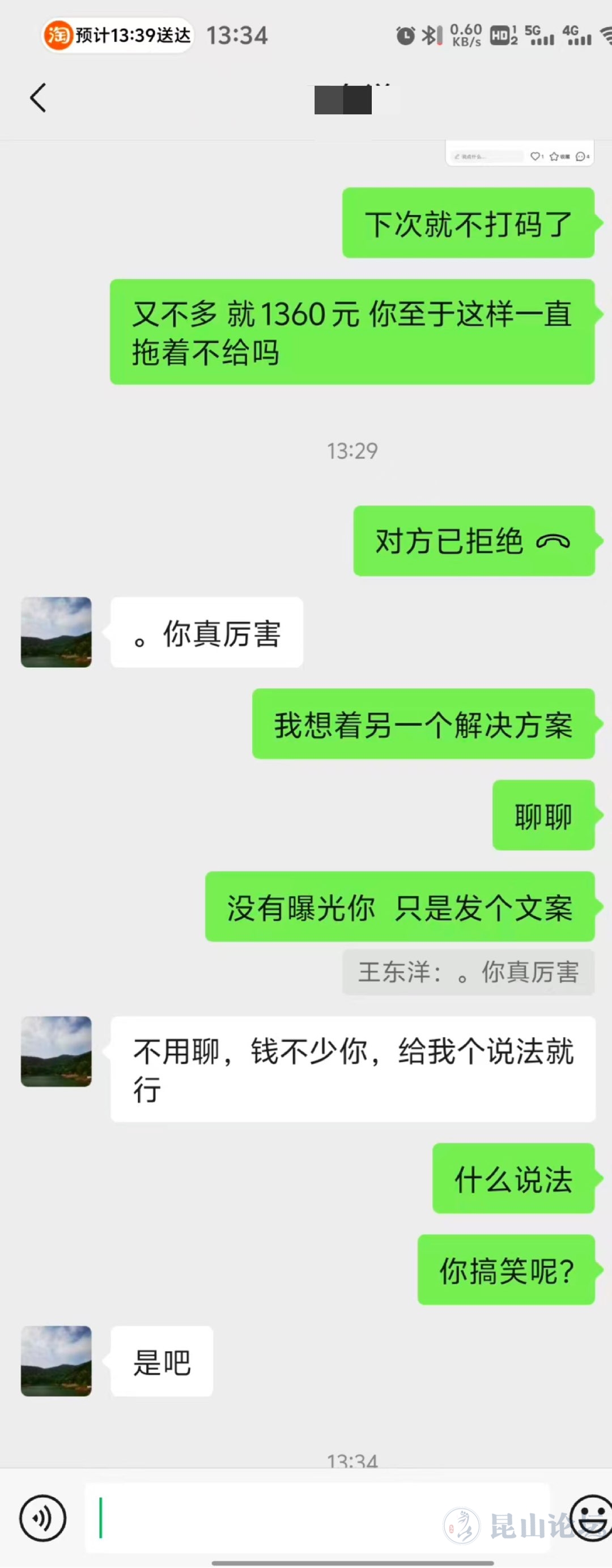Image resolution: width=612 pixels, height=1568 pixels.
Task: Go back from this chat
Action: click(x=38, y=98)
